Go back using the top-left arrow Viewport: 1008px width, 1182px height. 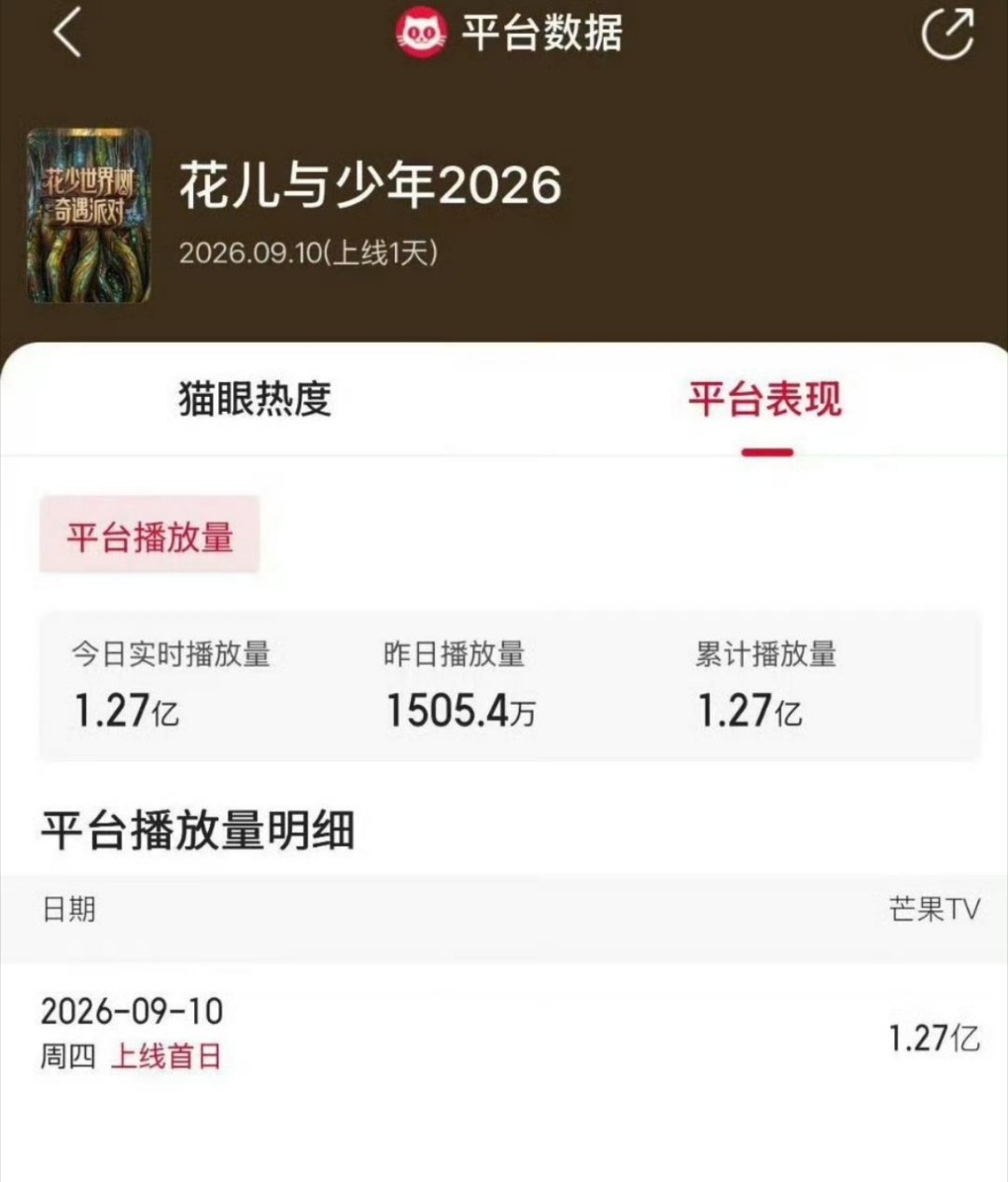[67, 34]
